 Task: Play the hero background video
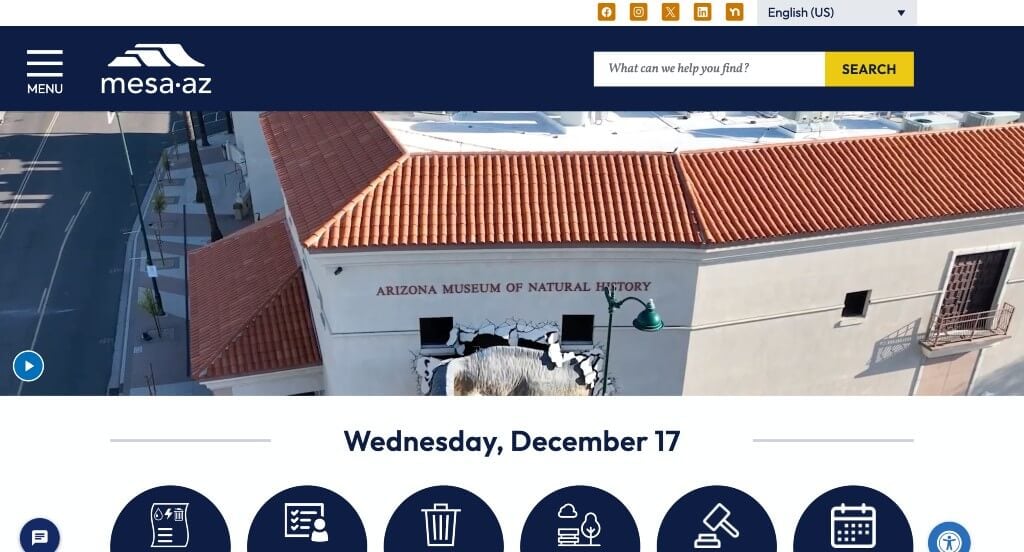[28, 366]
